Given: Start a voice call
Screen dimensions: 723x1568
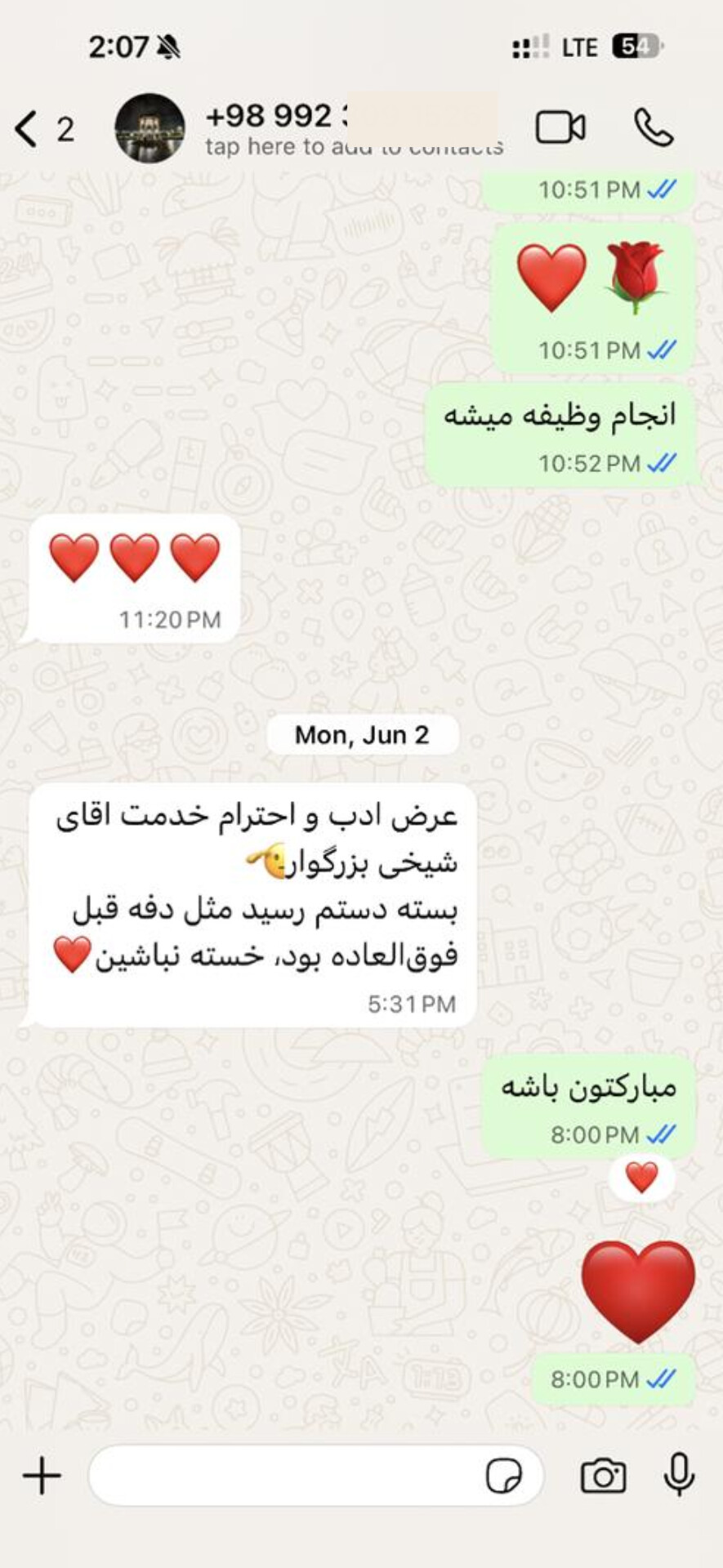Looking at the screenshot, I should click(x=654, y=128).
